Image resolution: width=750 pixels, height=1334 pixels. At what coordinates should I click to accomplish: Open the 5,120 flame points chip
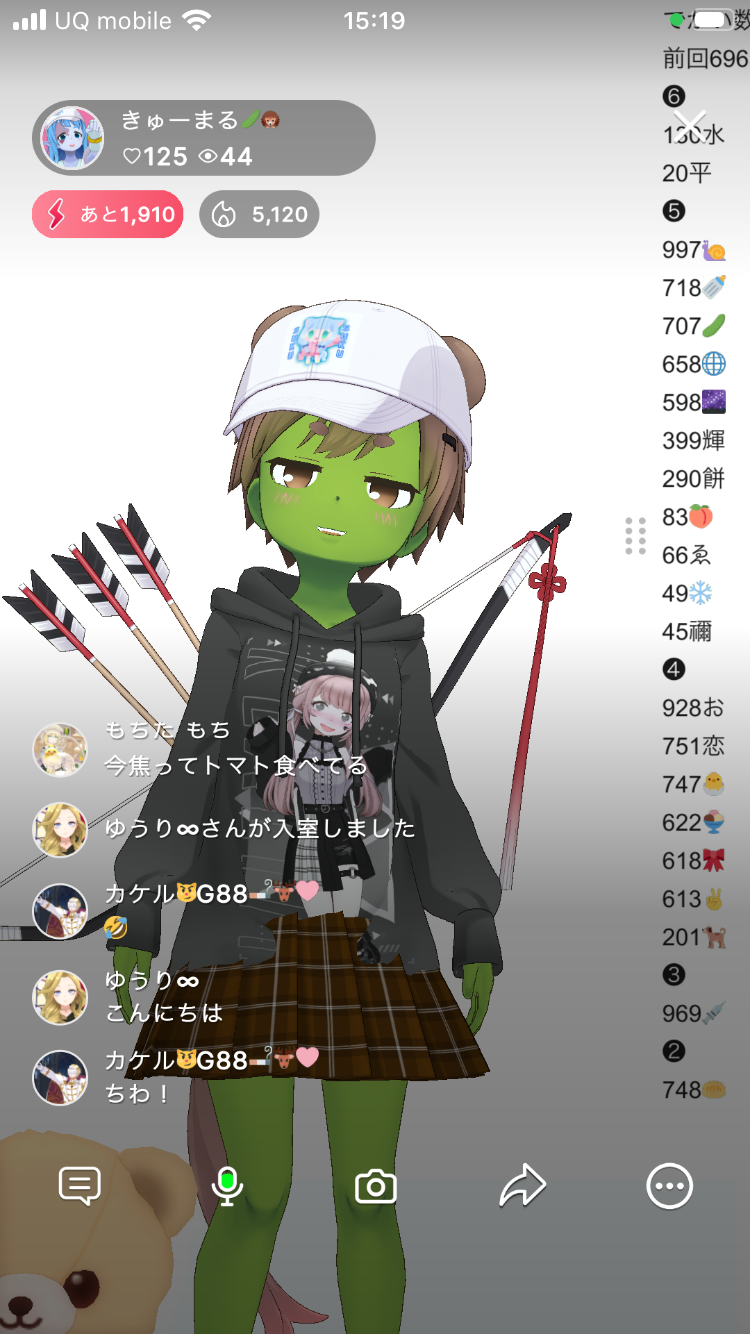(259, 214)
